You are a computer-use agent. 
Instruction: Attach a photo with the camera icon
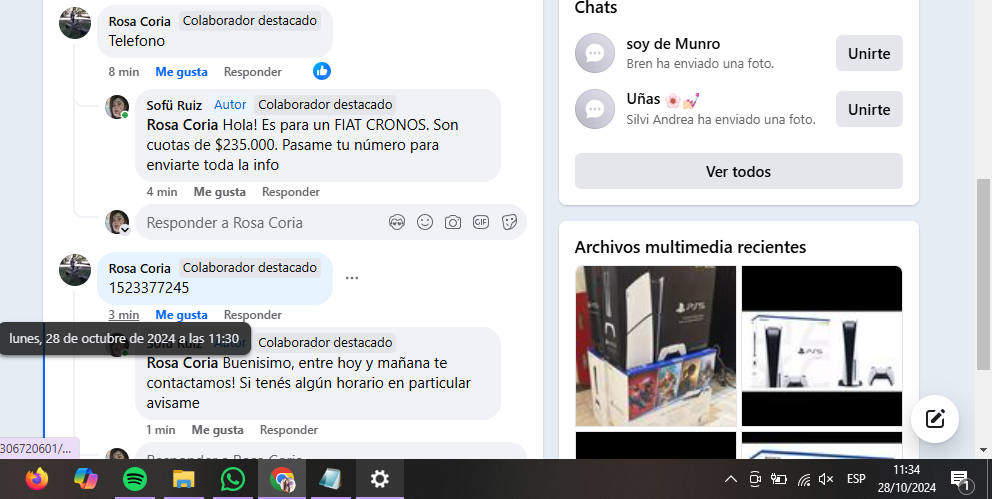pos(453,222)
